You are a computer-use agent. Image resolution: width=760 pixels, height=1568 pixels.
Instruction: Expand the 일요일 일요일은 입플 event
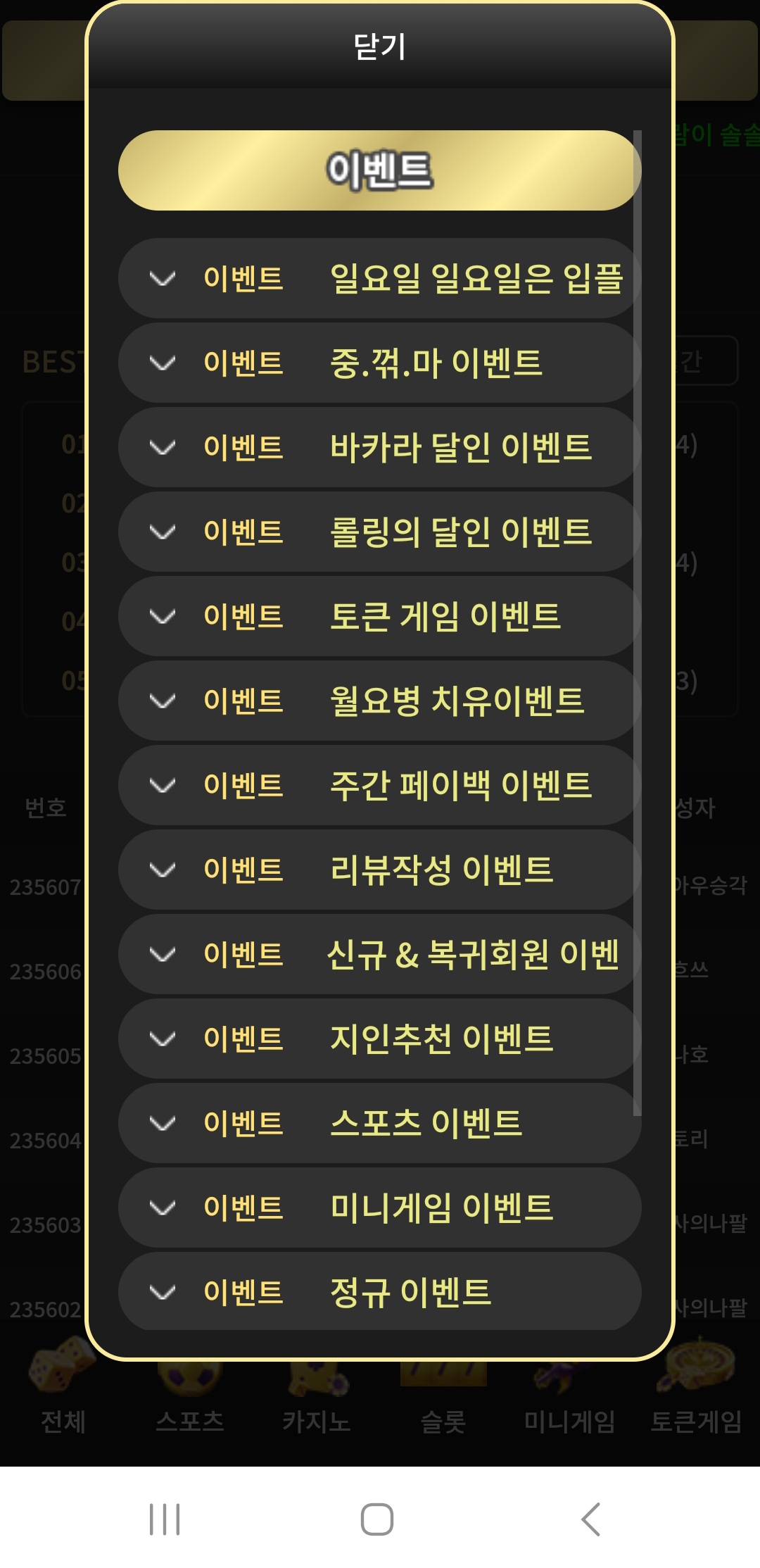point(379,278)
